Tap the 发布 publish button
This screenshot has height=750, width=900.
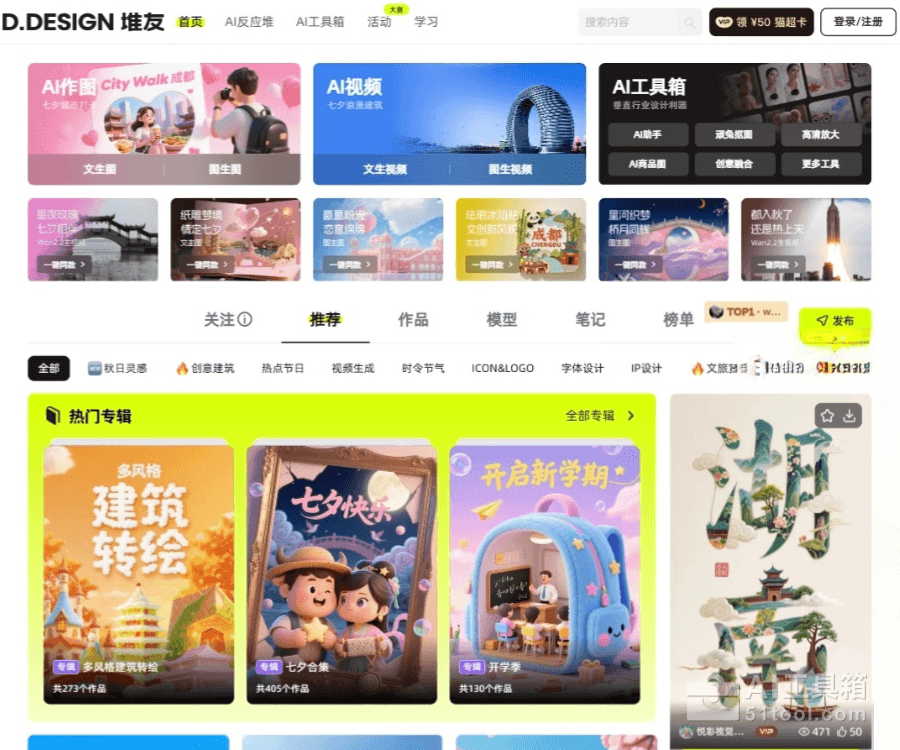(x=835, y=321)
